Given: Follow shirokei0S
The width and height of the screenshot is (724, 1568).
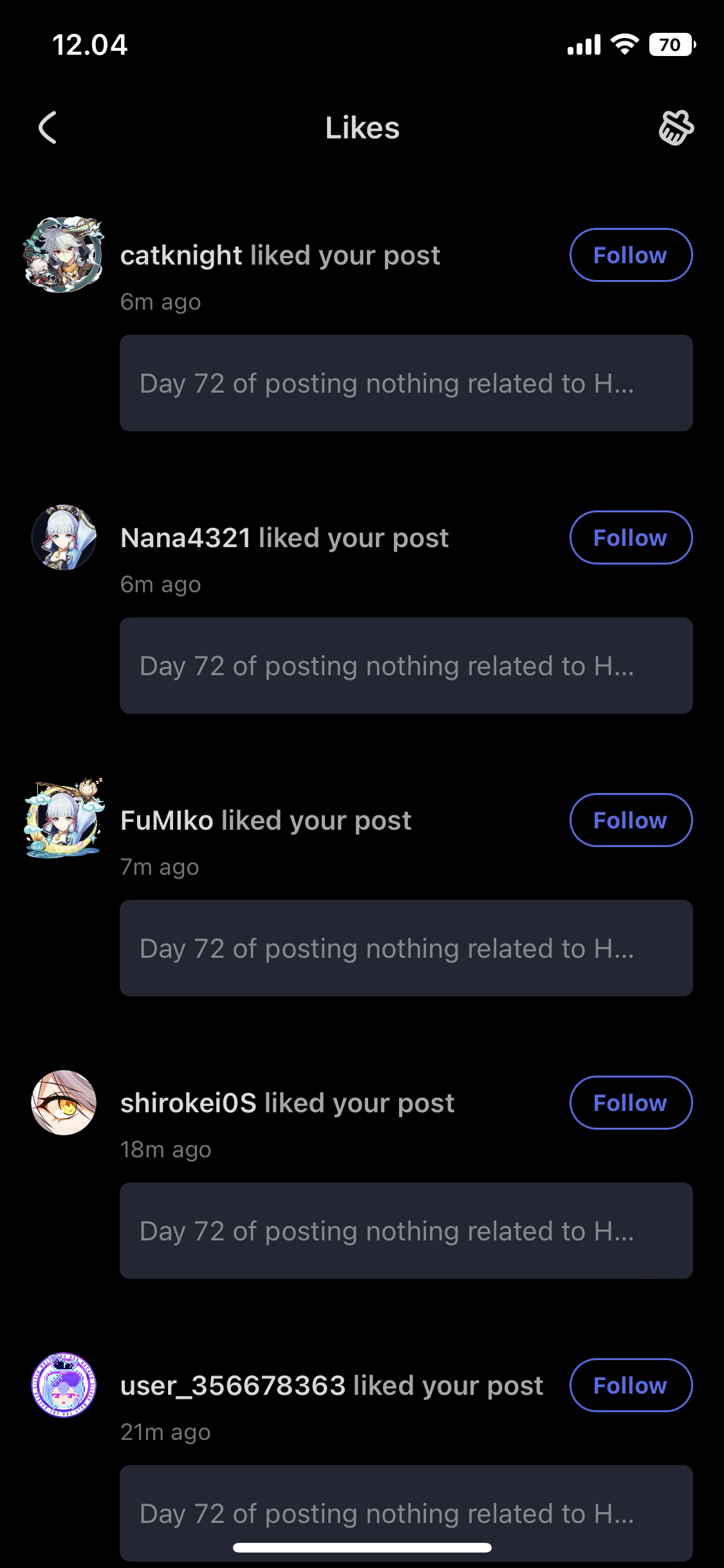Looking at the screenshot, I should point(630,1102).
